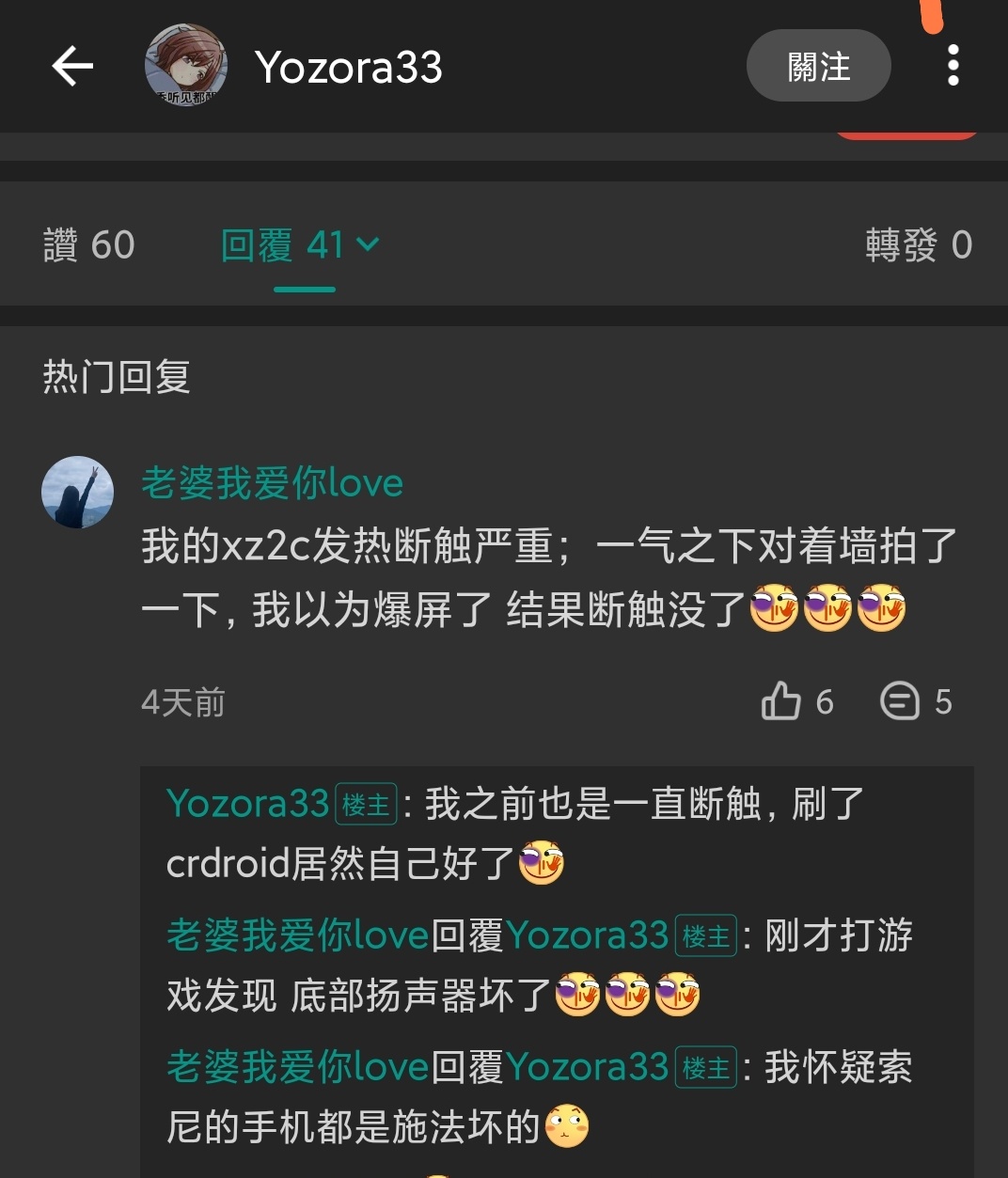Open the three-dot overflow menu
This screenshot has width=1008, height=1178.
[x=953, y=66]
